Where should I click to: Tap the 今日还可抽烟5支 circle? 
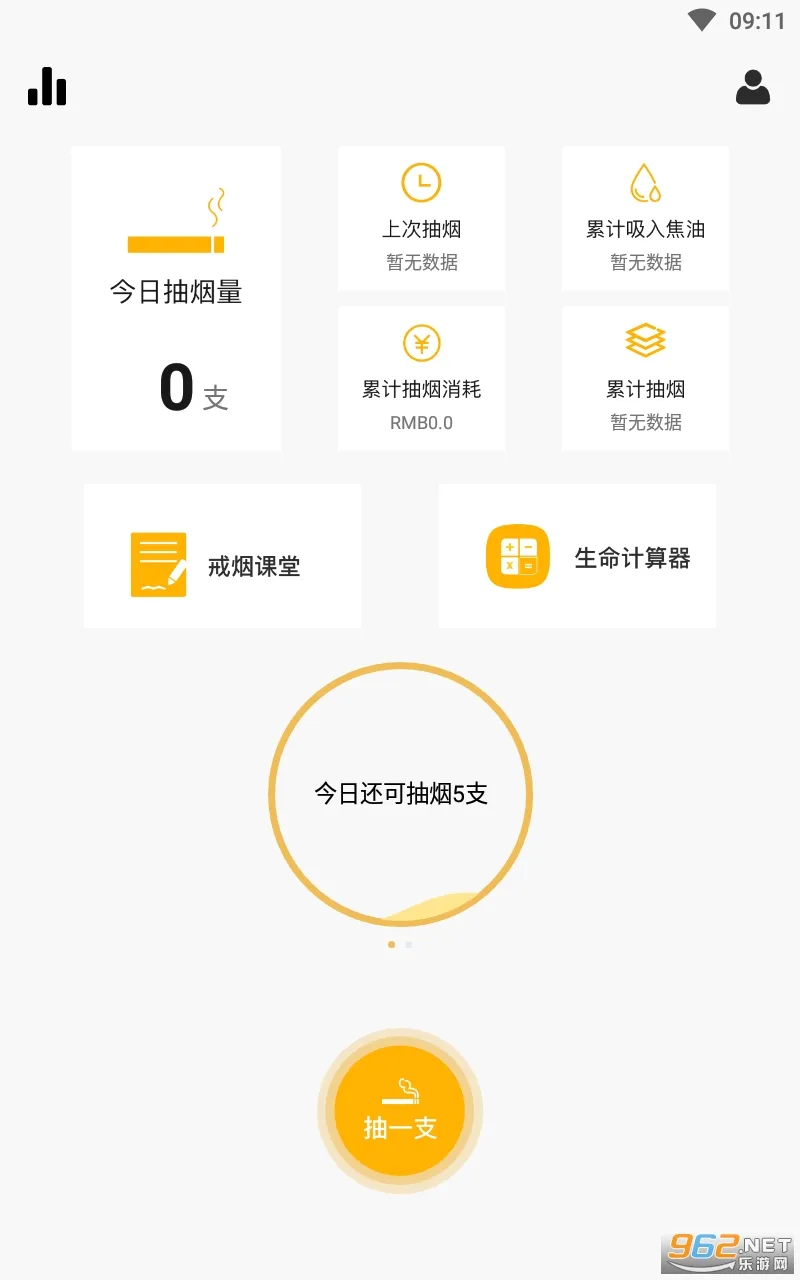point(400,795)
